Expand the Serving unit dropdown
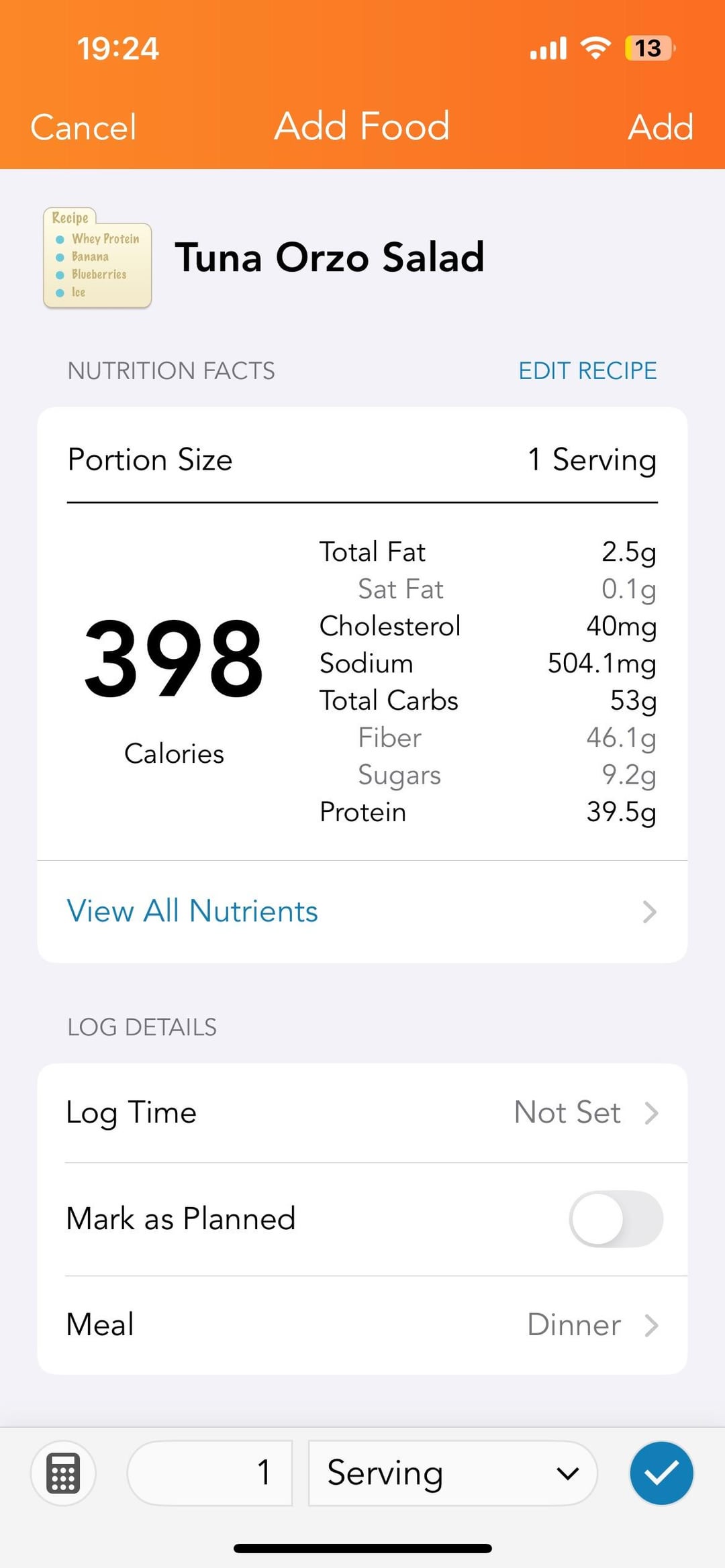725x1568 pixels. point(452,1473)
